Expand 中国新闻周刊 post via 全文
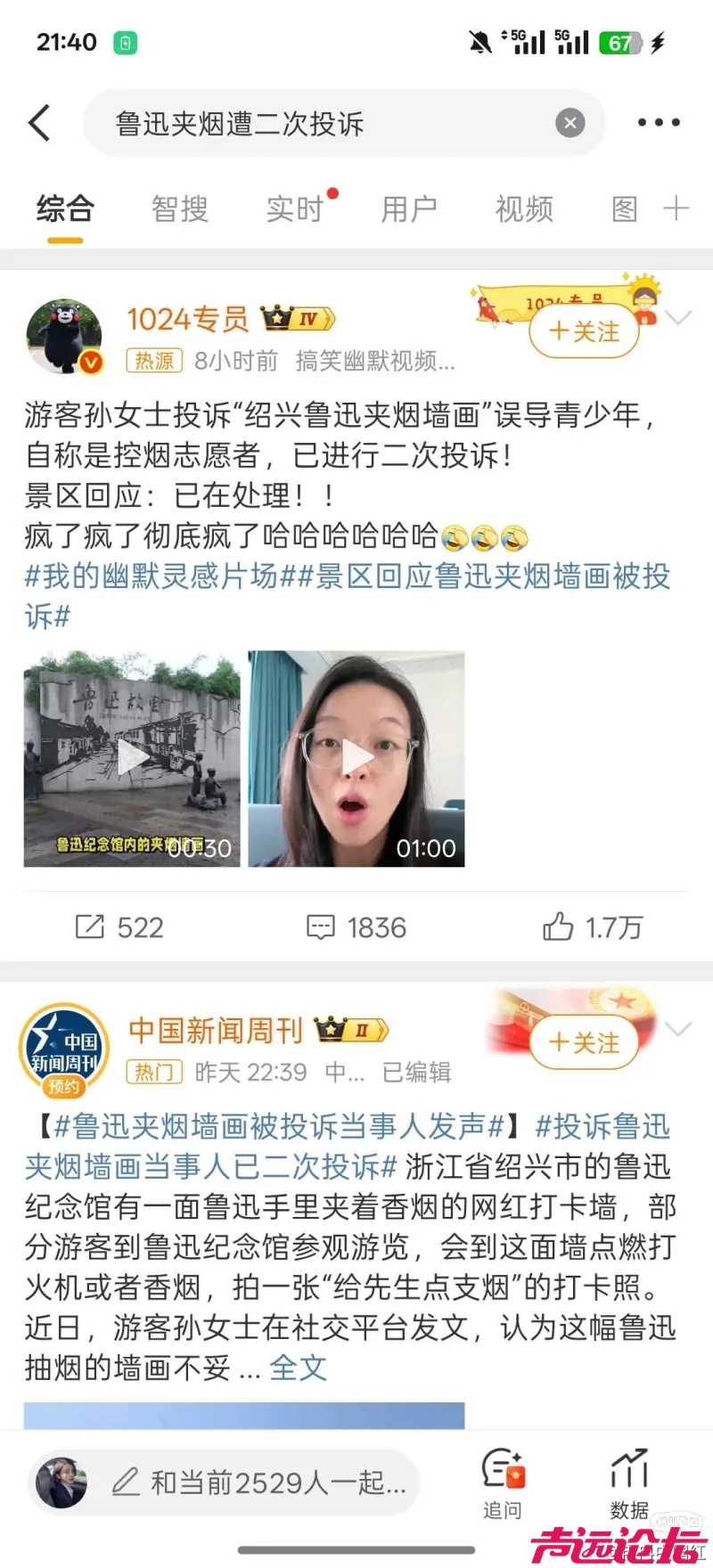713x1568 pixels. [x=298, y=1368]
